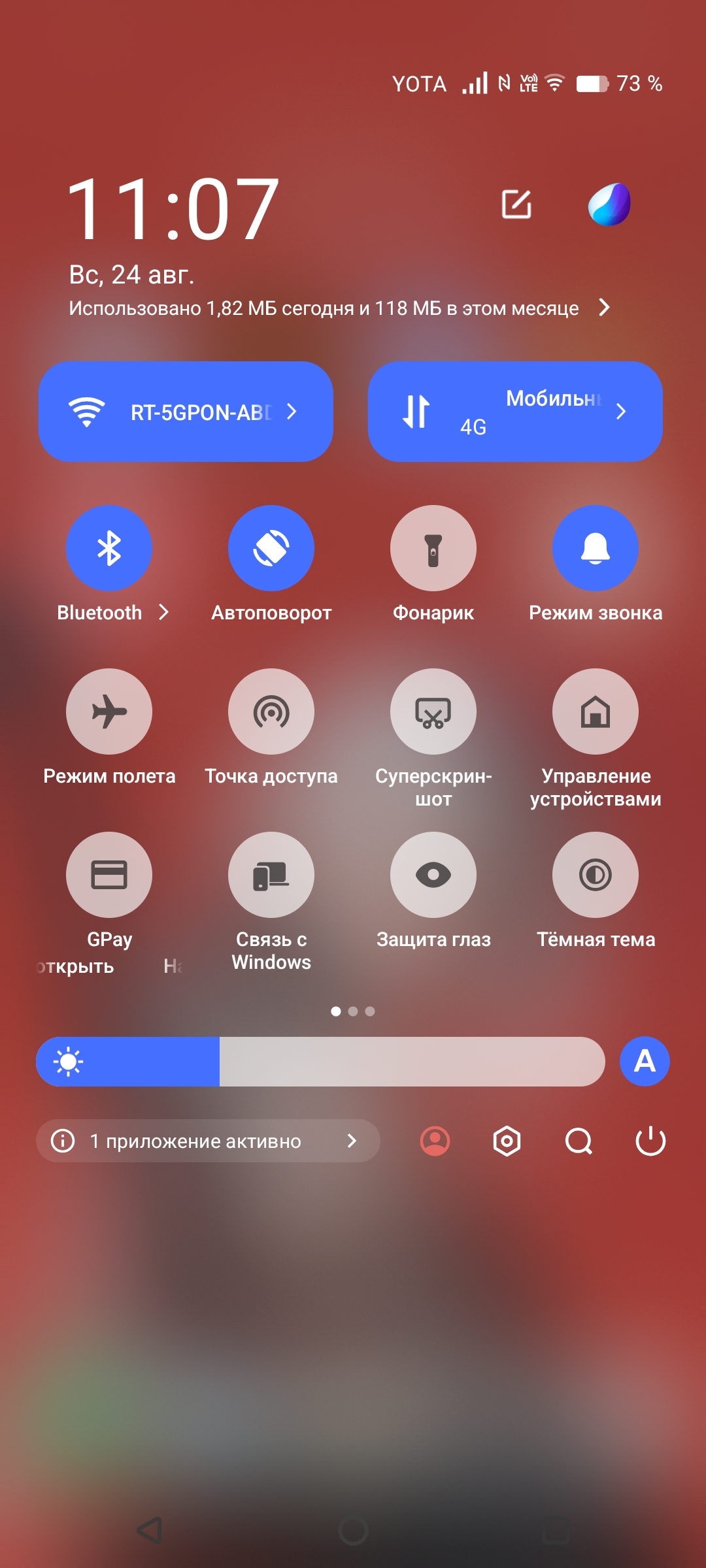Screen dimensions: 706x1568
Task: Open Управление устройствами device controls
Action: pyautogui.click(x=596, y=711)
